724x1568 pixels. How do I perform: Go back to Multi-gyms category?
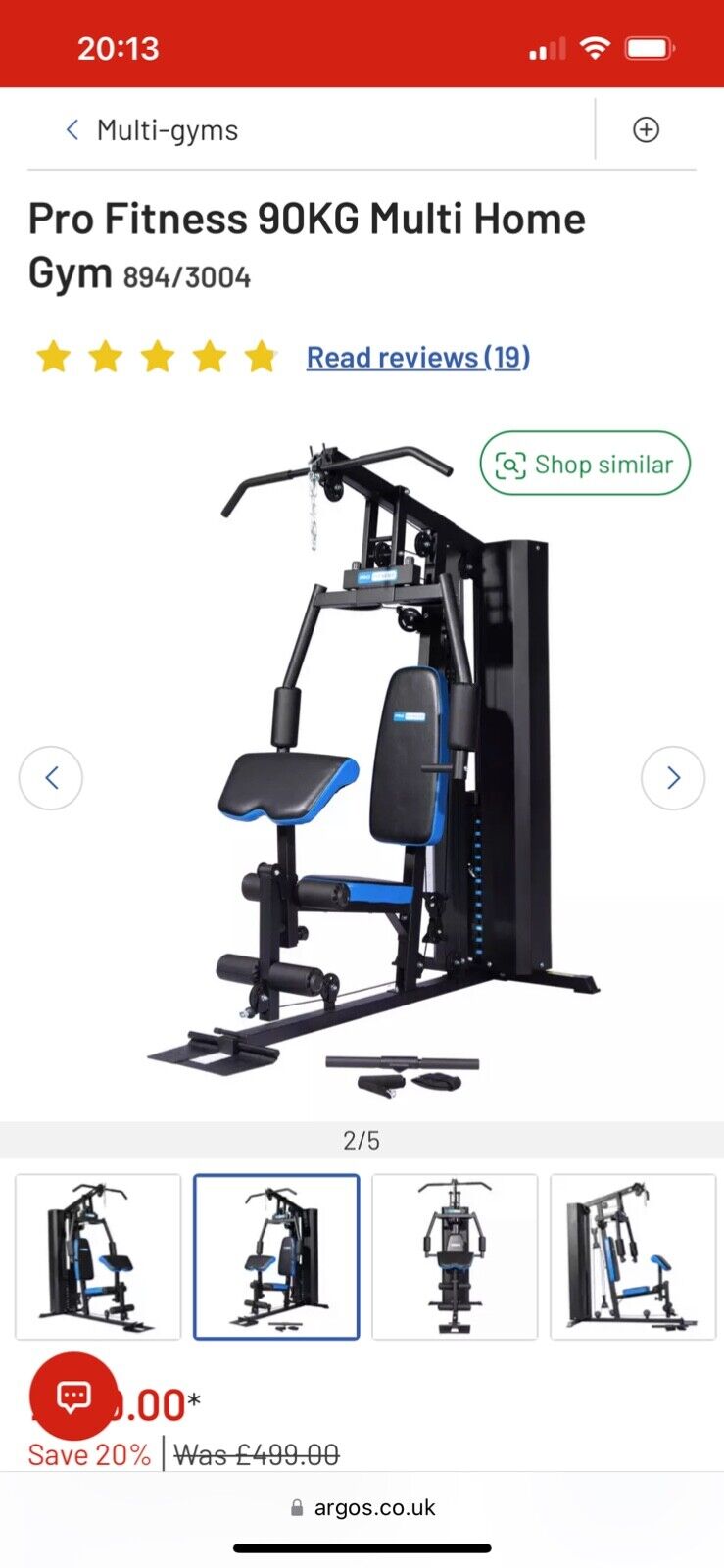click(152, 130)
